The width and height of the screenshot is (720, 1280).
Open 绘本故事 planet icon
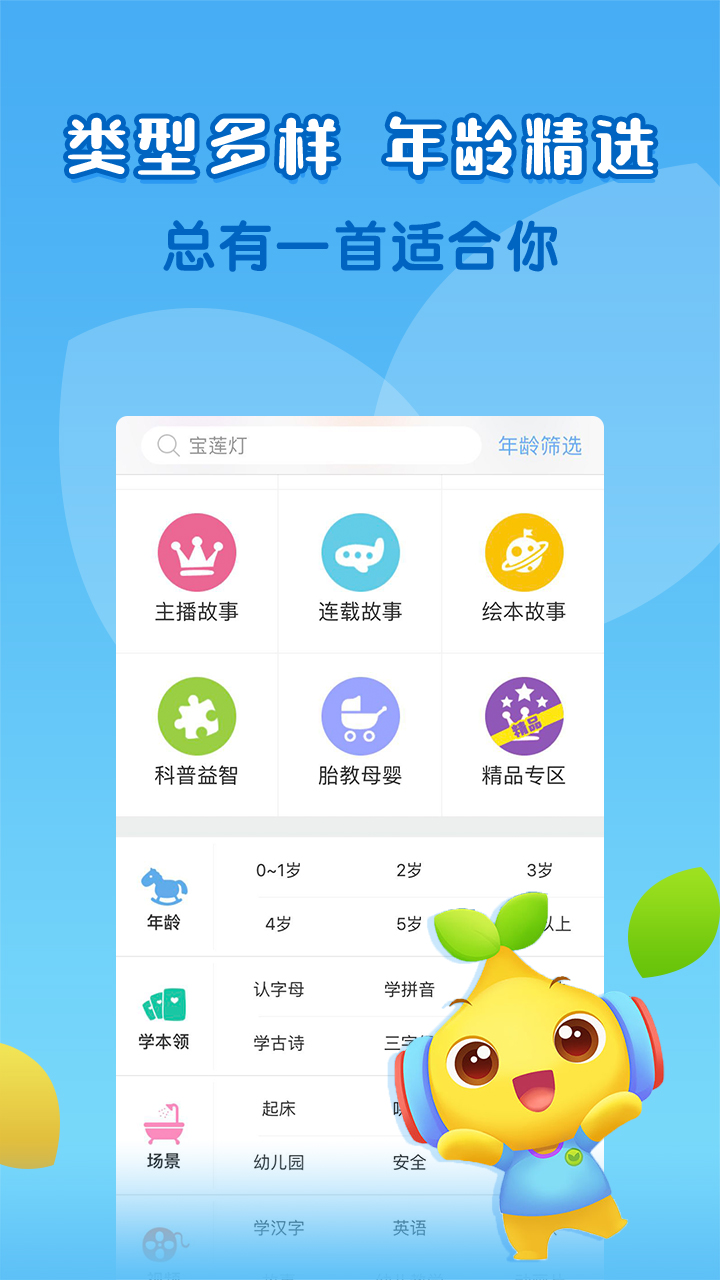pos(524,551)
